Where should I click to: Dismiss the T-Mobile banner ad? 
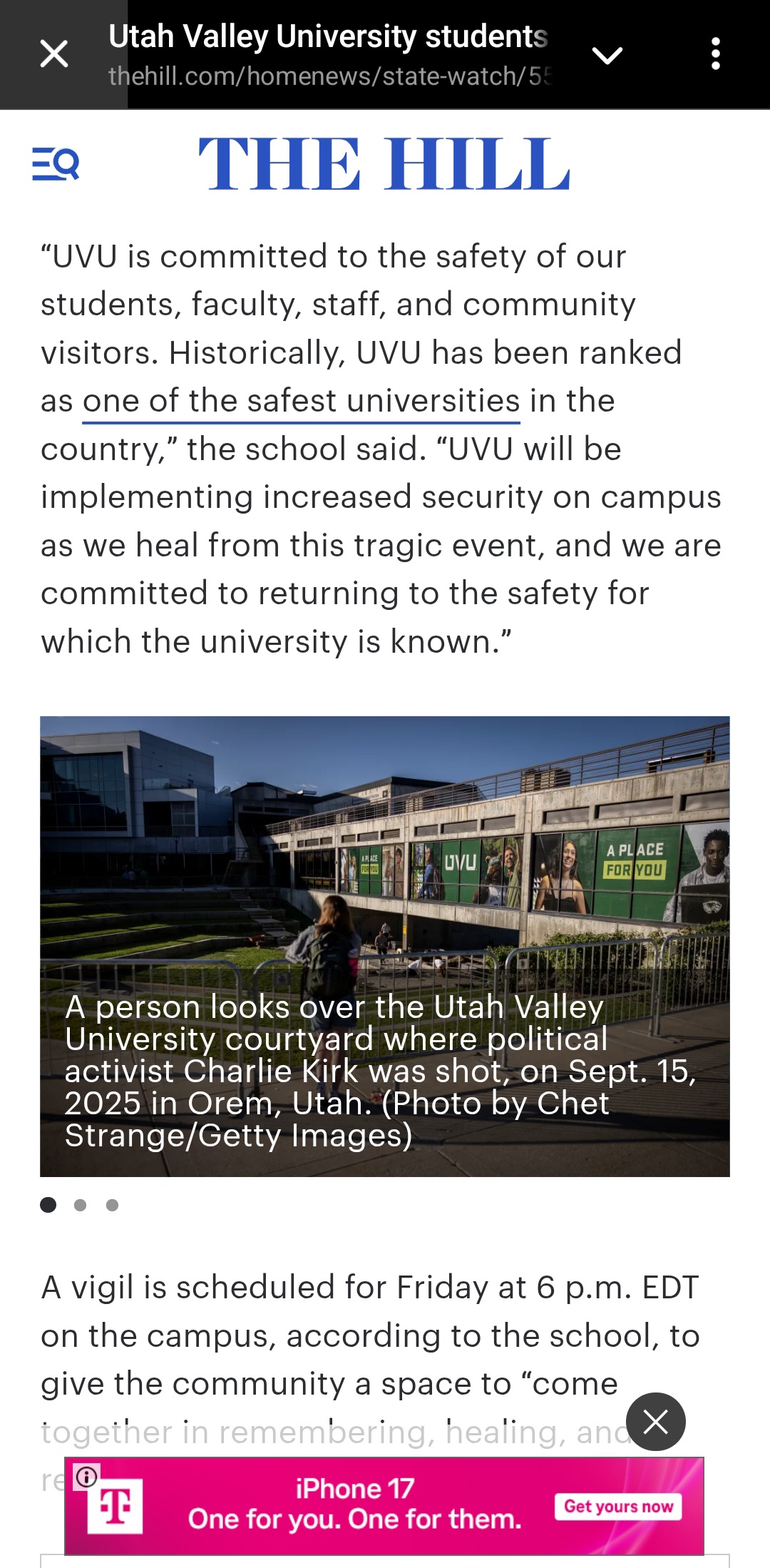pyautogui.click(x=655, y=1422)
